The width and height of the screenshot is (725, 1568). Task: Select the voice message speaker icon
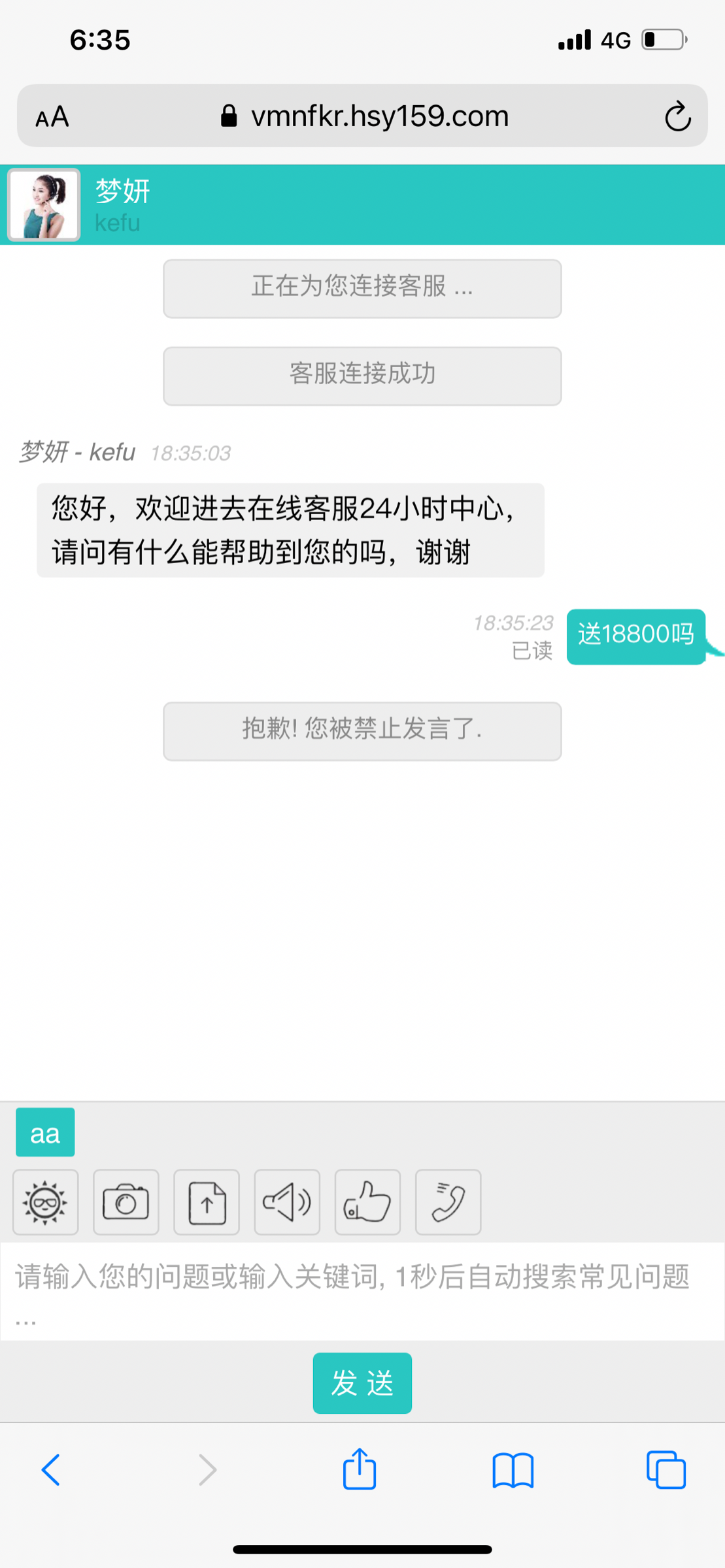287,1202
